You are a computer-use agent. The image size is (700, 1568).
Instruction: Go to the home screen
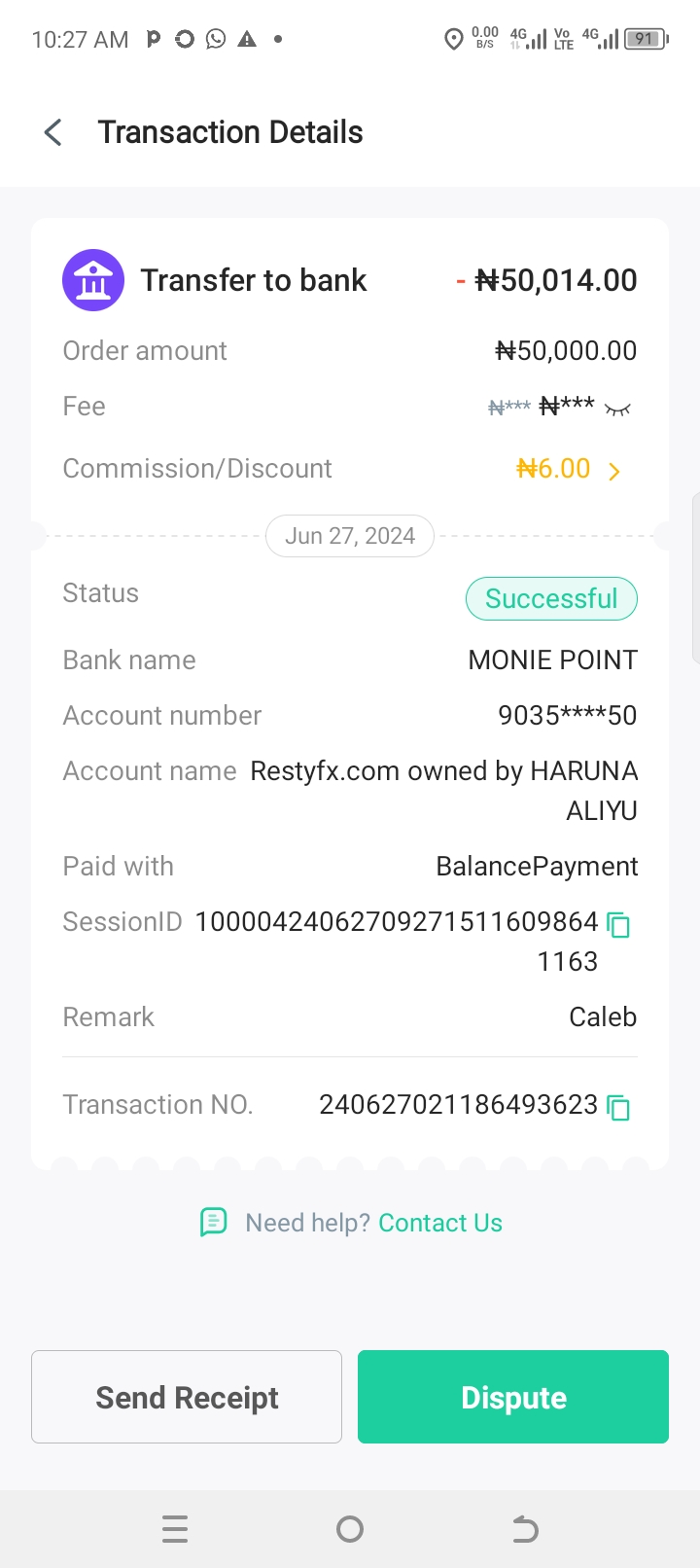click(x=350, y=1529)
